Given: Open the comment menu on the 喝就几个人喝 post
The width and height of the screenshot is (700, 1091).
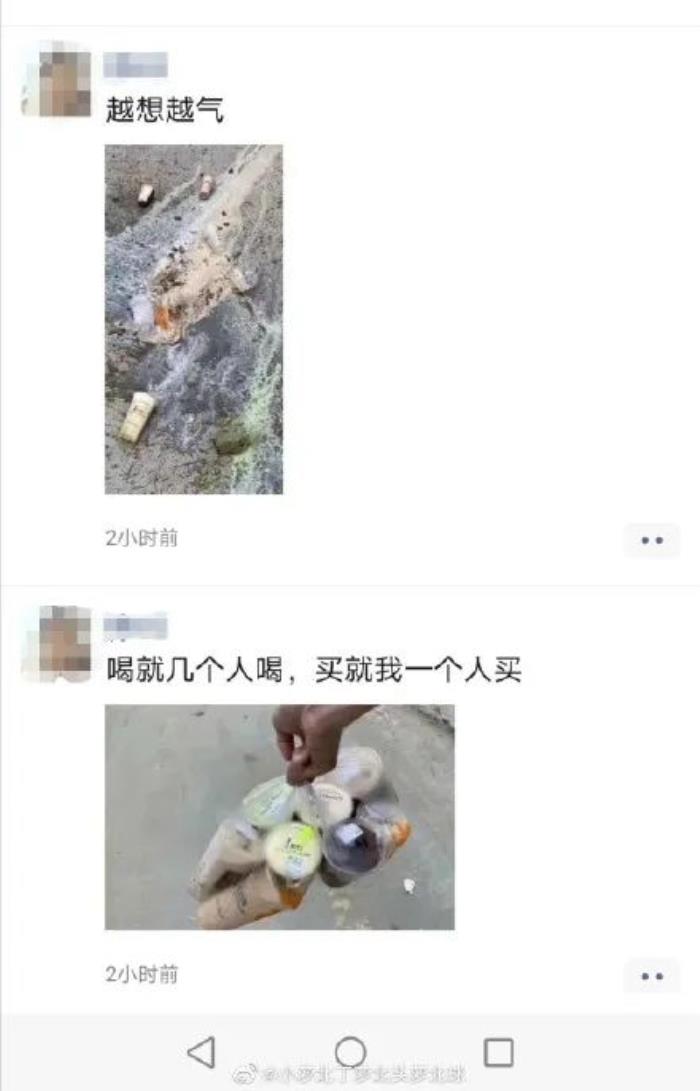Looking at the screenshot, I should click(x=652, y=976).
